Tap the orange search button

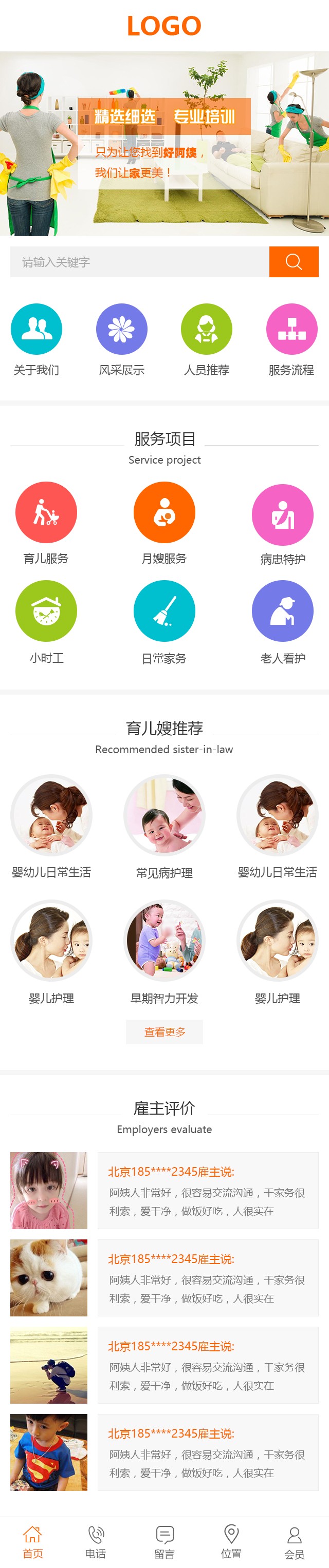(x=293, y=262)
